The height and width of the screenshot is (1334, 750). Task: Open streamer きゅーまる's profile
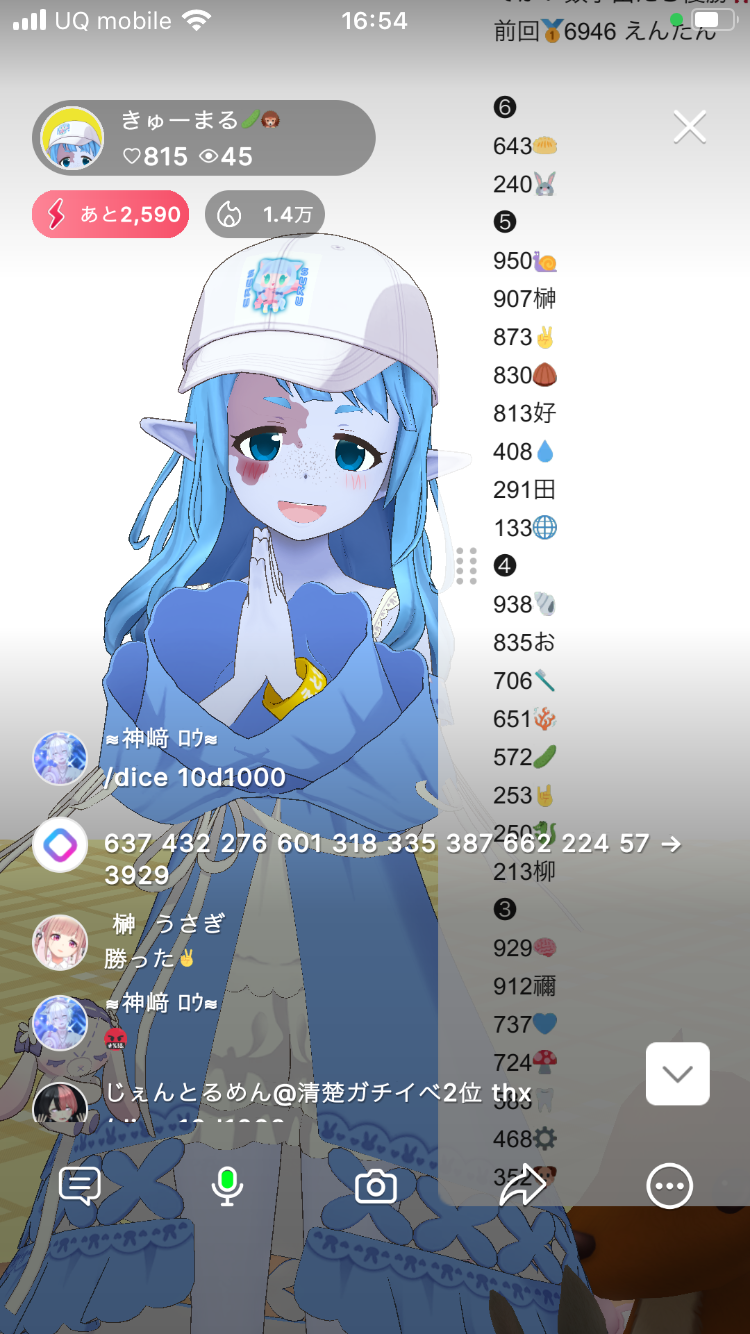[x=72, y=139]
